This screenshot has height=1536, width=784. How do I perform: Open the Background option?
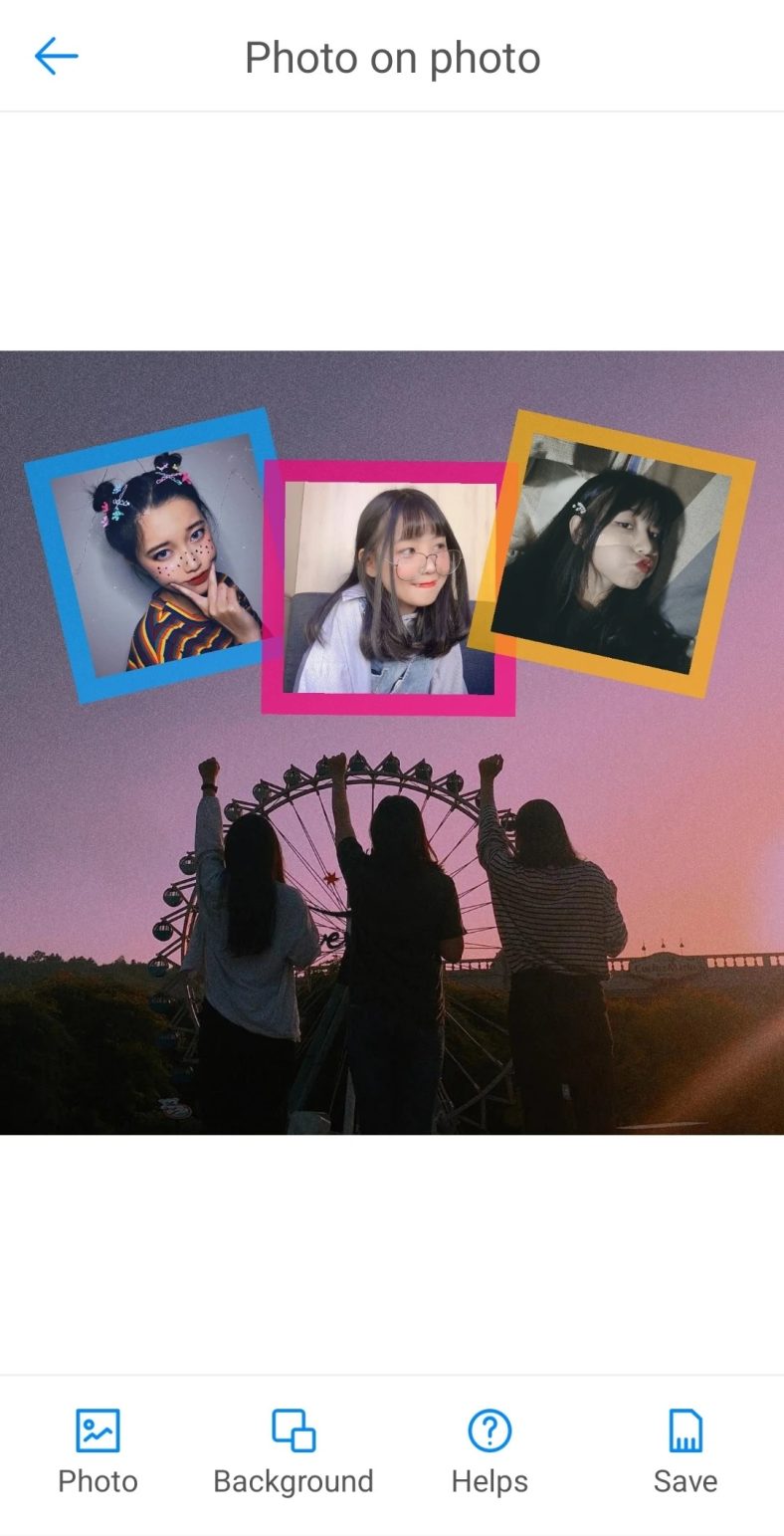294,1450
